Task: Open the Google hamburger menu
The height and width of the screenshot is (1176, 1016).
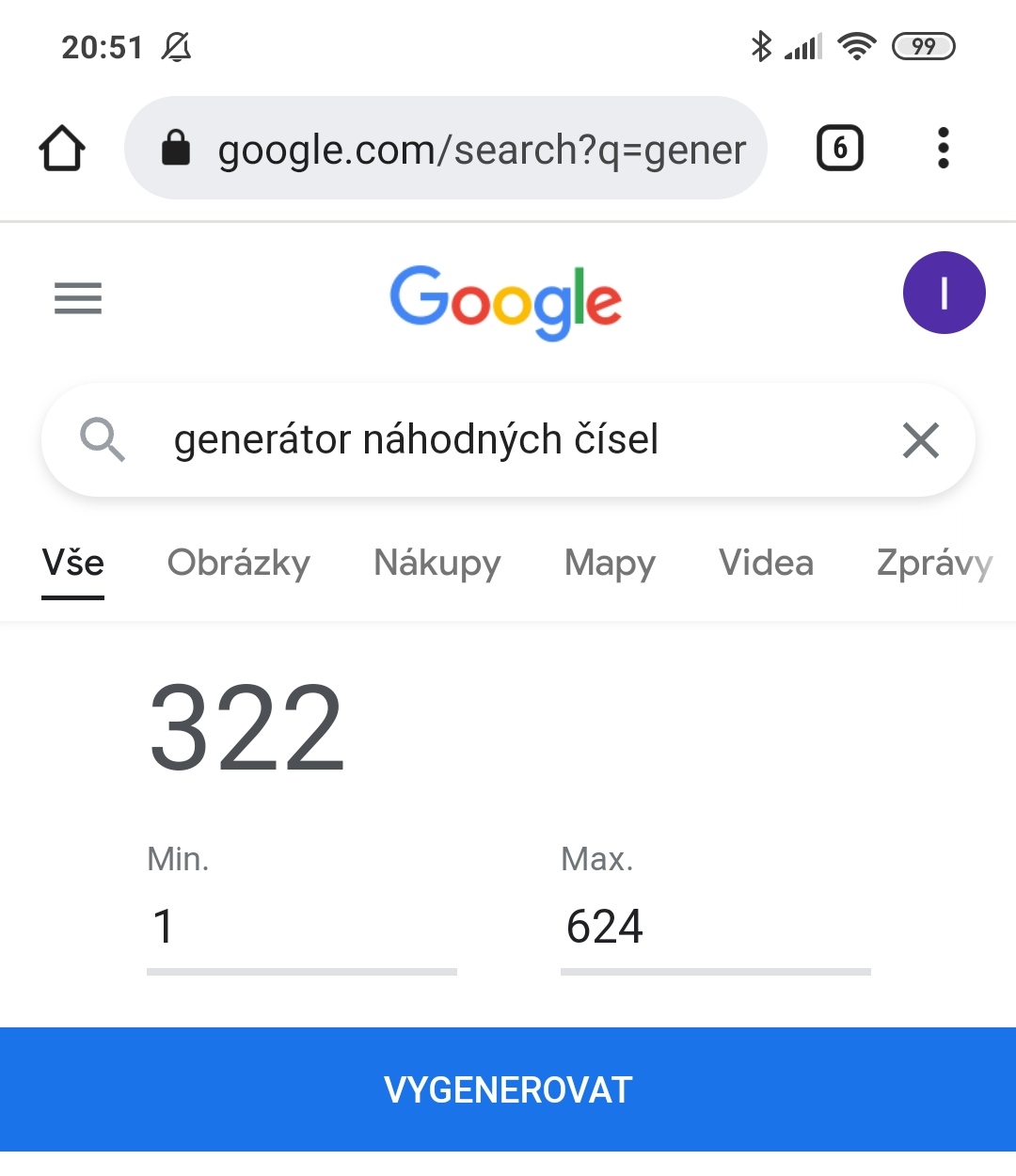Action: pos(78,298)
